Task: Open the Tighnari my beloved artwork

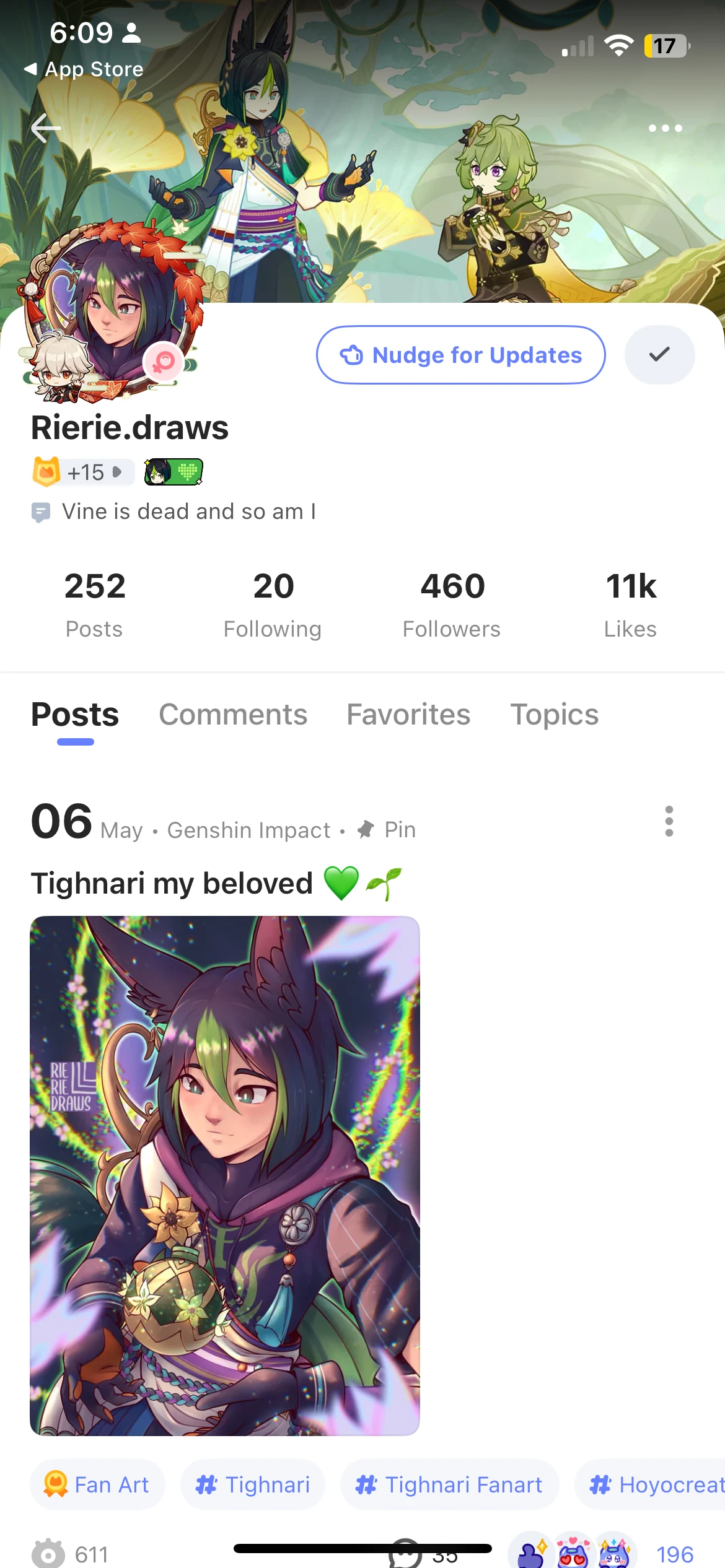Action: coord(225,1175)
